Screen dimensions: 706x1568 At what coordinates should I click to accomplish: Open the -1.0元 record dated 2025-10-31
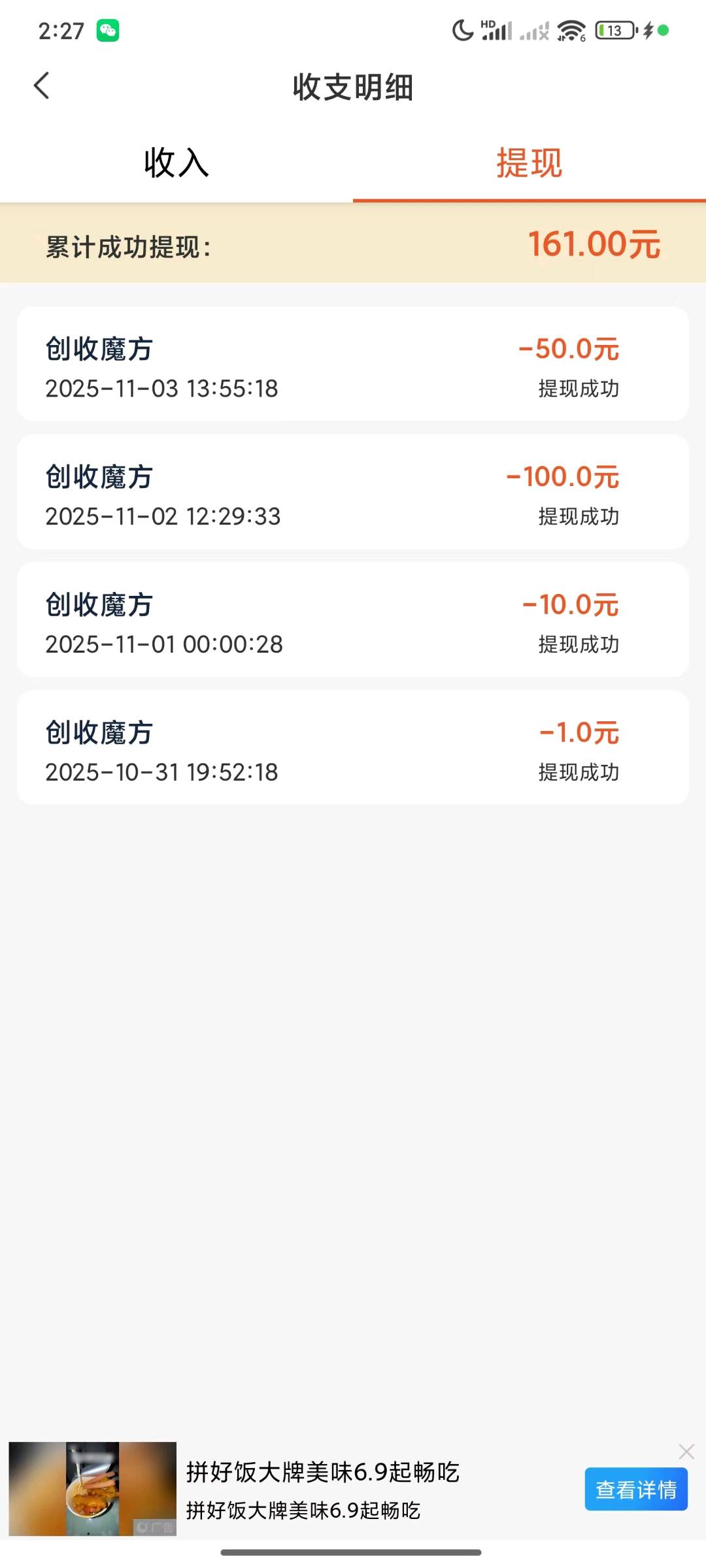tap(353, 748)
